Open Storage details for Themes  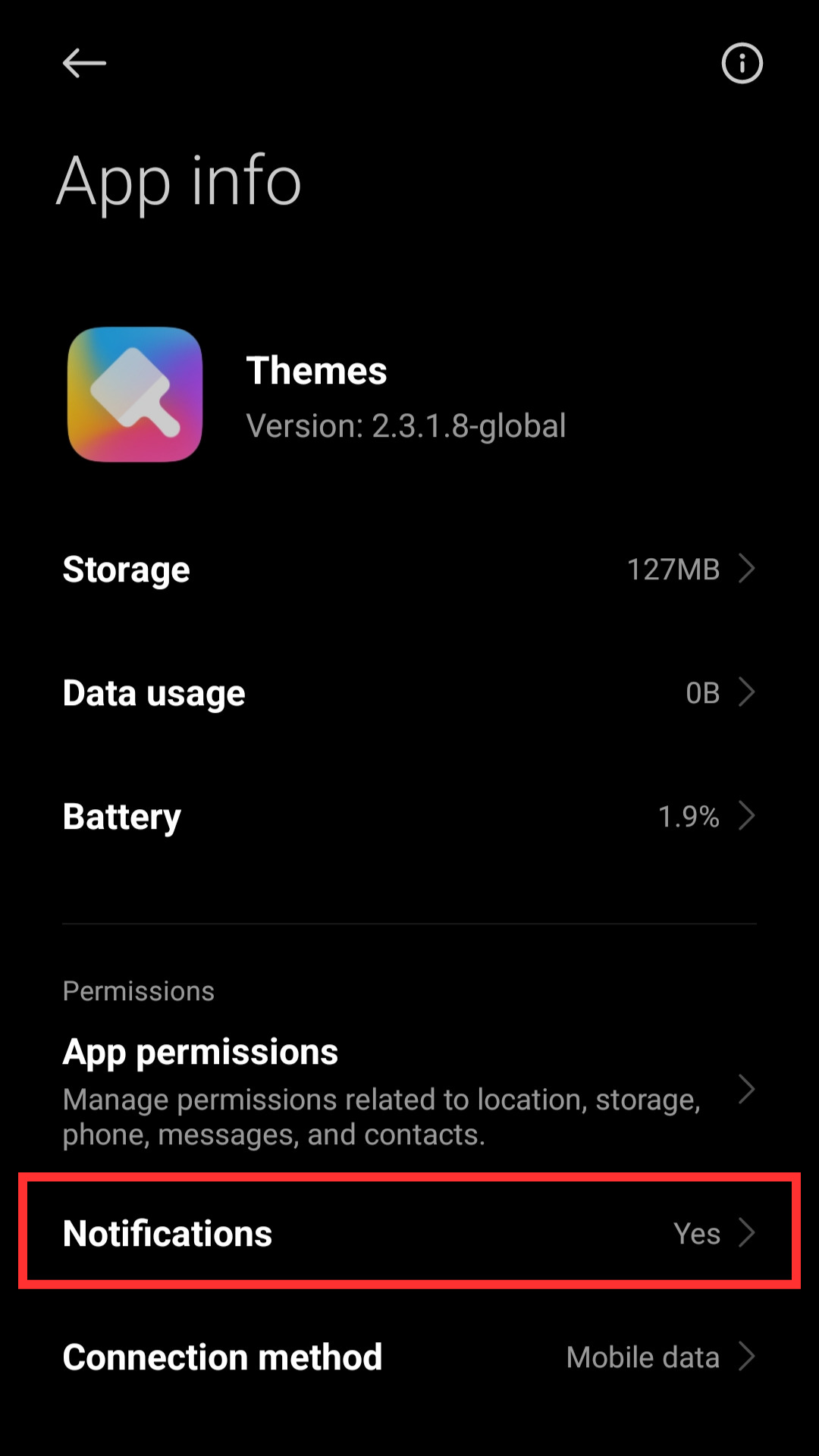tap(409, 569)
